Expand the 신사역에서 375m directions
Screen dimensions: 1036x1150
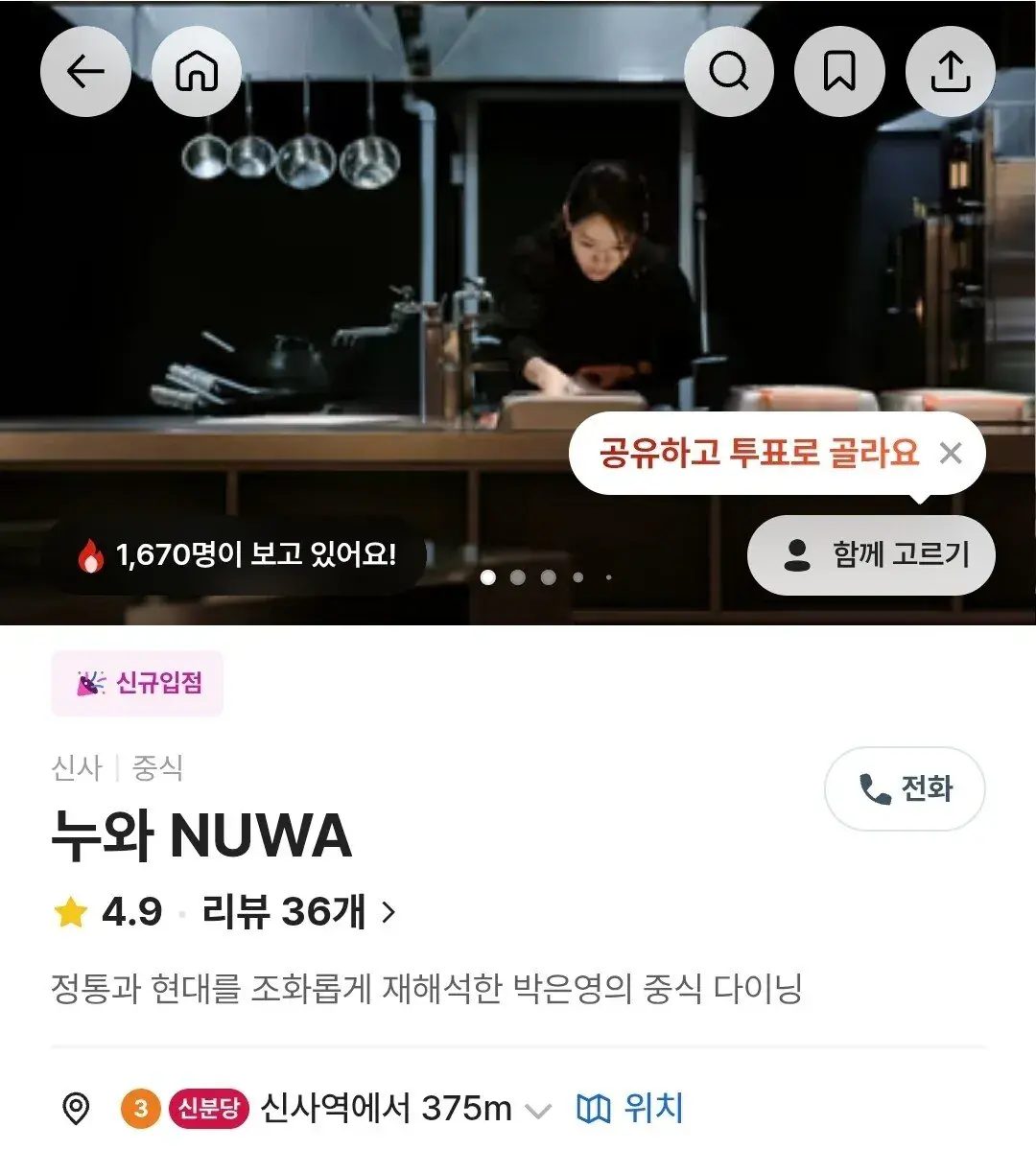pos(538,1111)
